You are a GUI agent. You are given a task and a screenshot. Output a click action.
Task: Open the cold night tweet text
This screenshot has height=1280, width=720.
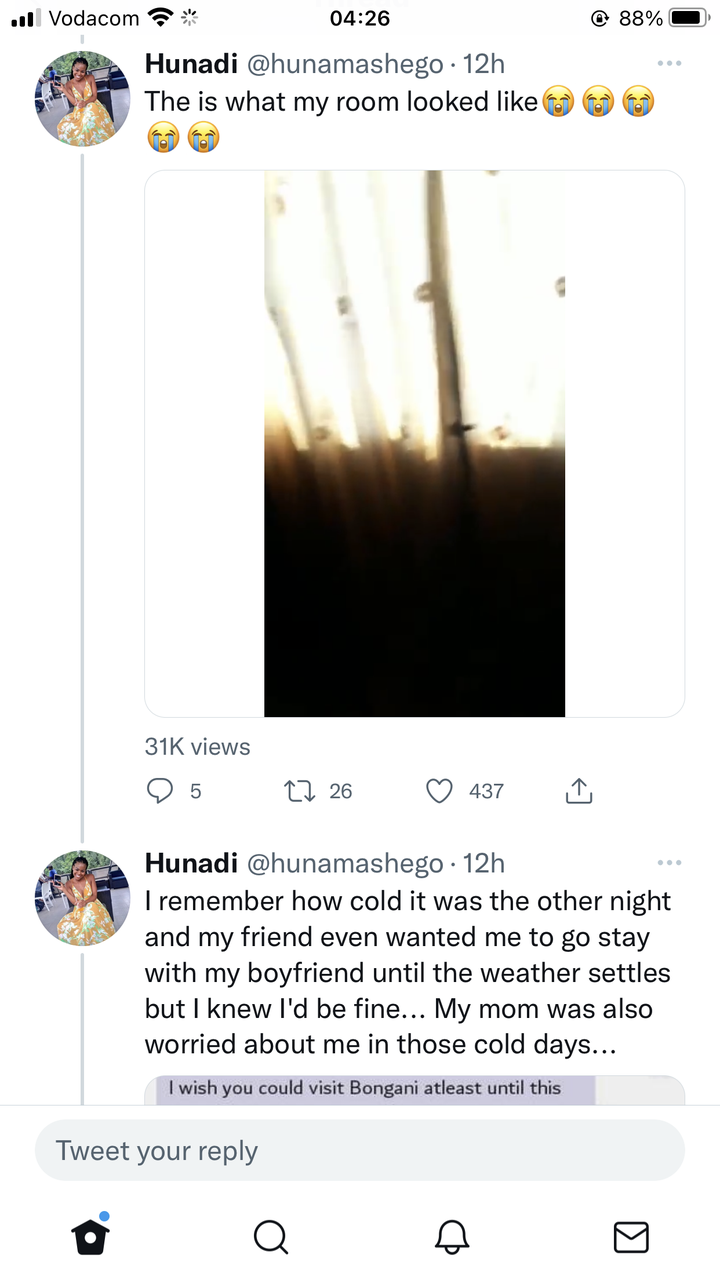coord(408,973)
